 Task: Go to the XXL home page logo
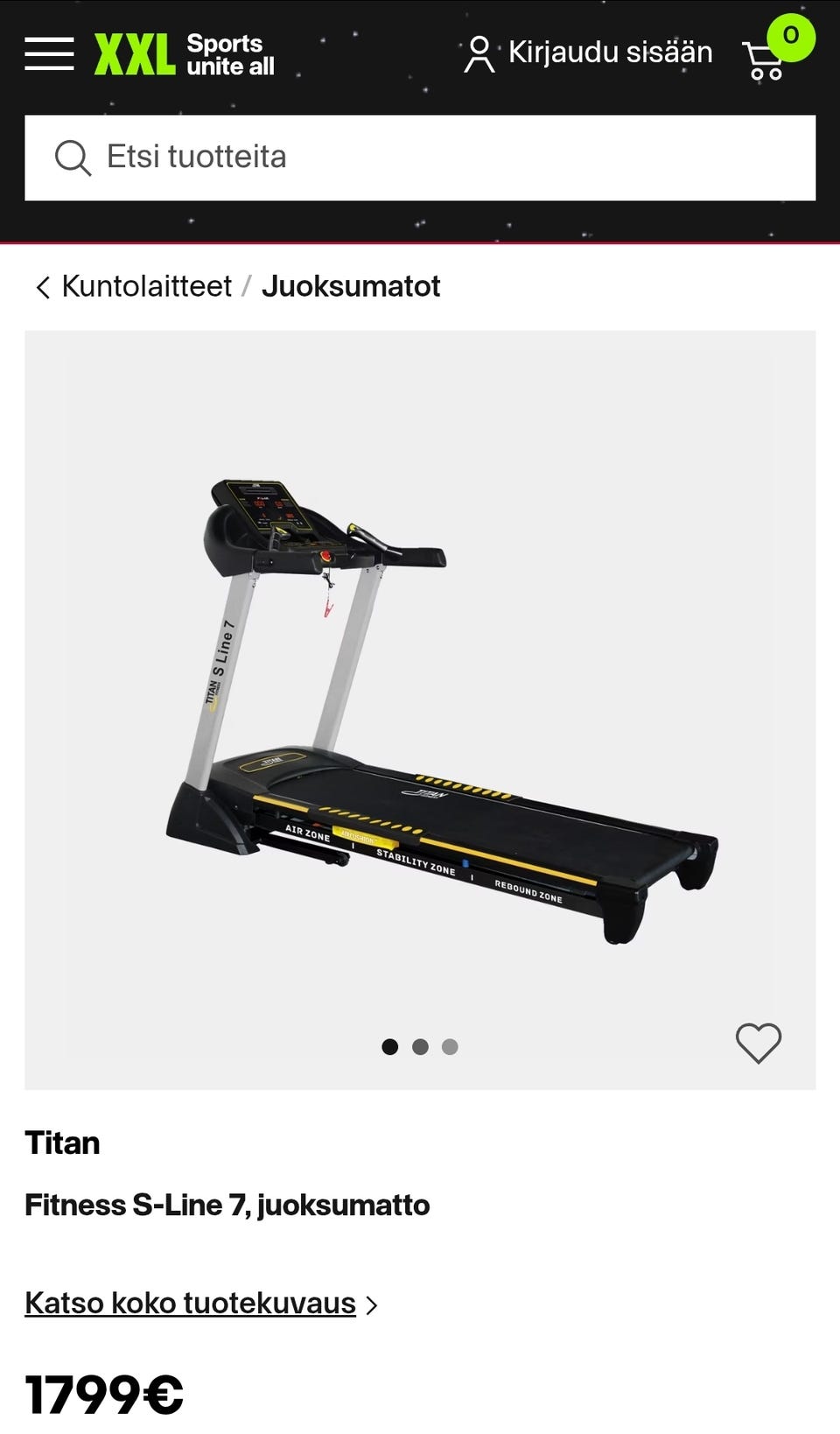tap(184, 55)
